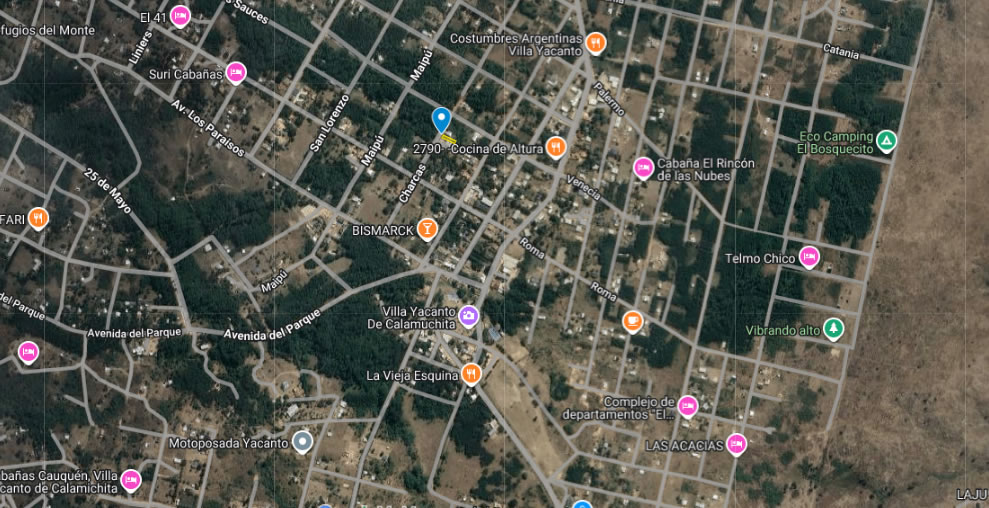The image size is (989, 508).
Task: Tap the FARI restaurant marker
Action: [x=38, y=218]
